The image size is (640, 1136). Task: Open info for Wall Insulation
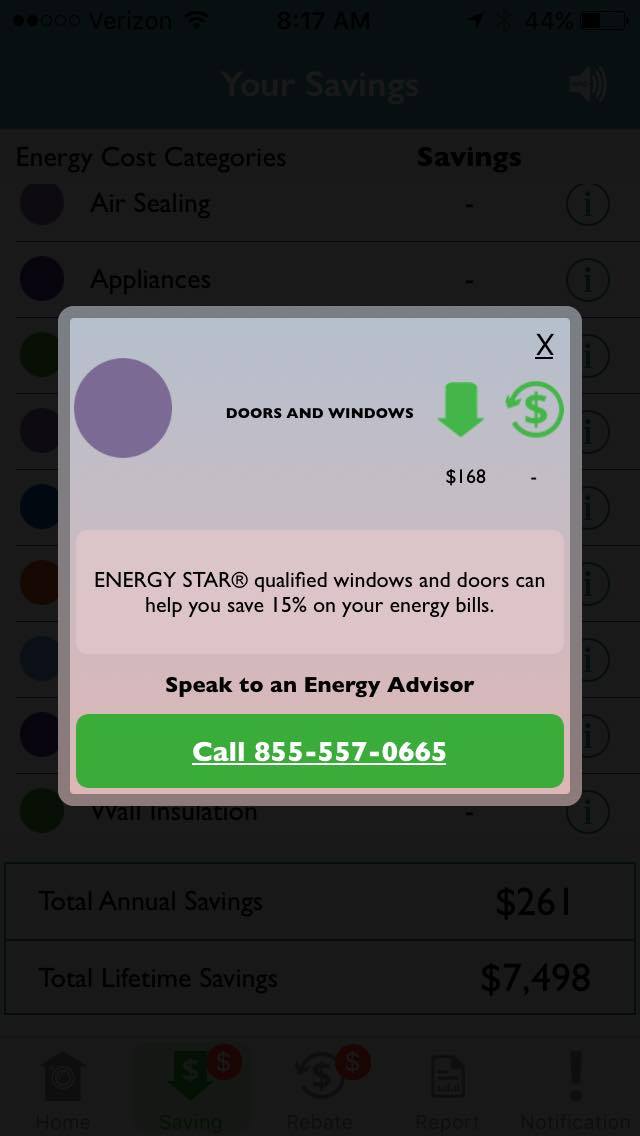pyautogui.click(x=587, y=812)
